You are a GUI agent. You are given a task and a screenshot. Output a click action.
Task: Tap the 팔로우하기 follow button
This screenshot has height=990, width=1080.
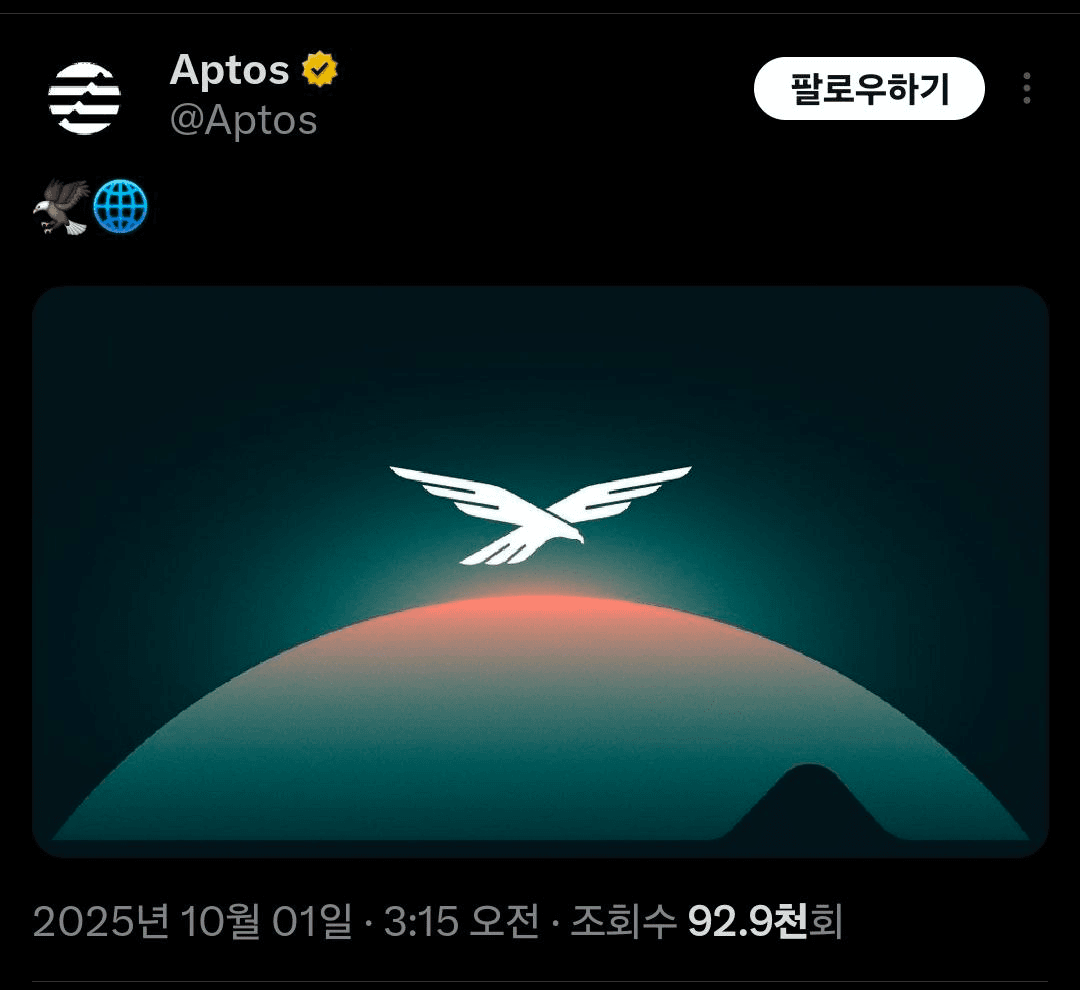[x=868, y=90]
